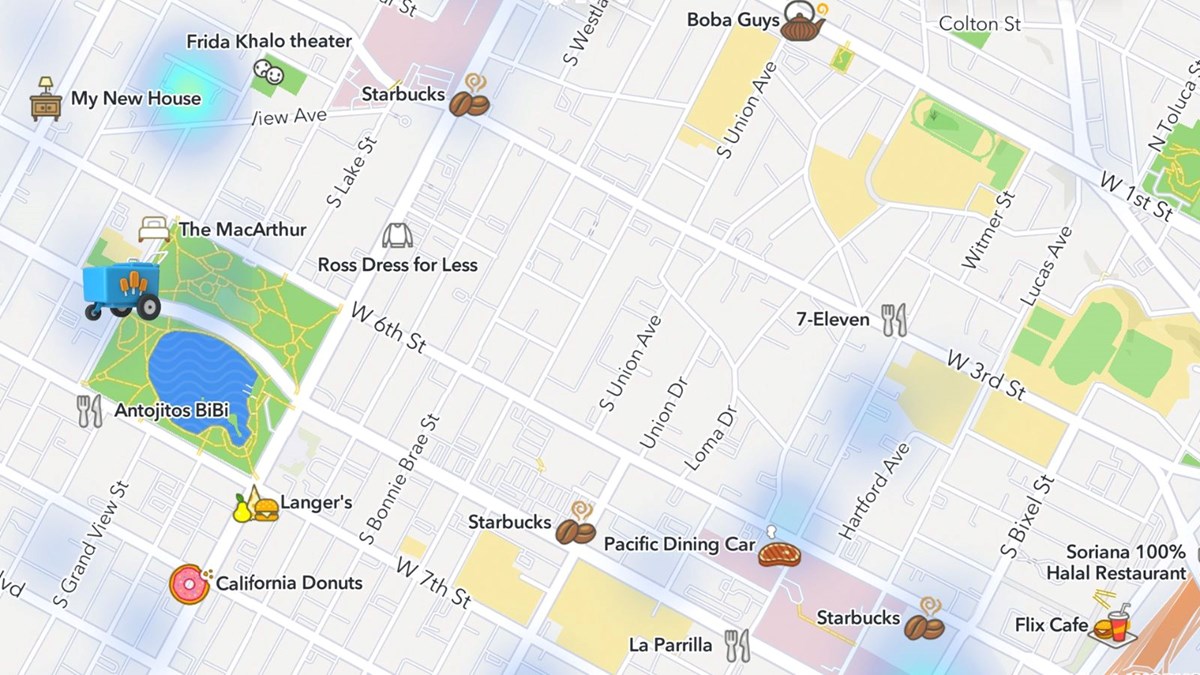This screenshot has width=1200, height=675.
Task: Tap the blue food cart icon
Action: pos(122,292)
